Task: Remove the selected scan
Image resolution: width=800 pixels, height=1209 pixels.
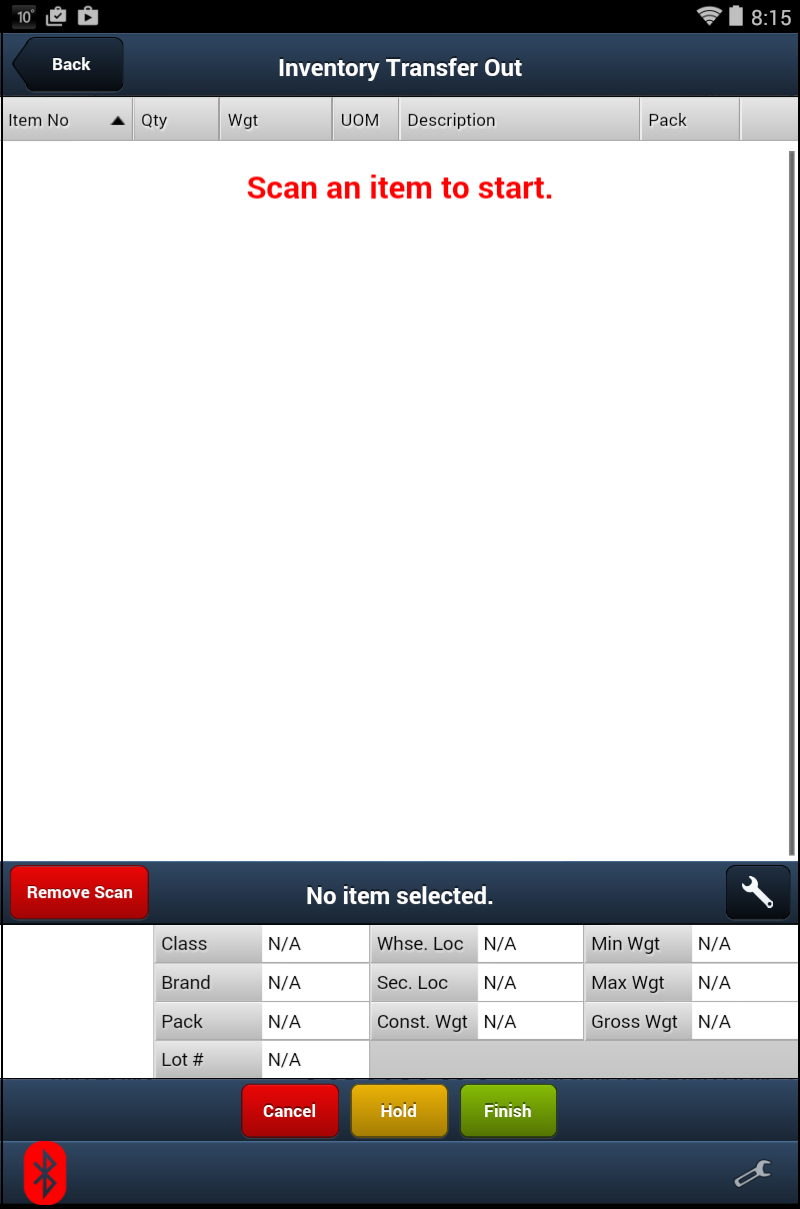Action: pyautogui.click(x=80, y=892)
